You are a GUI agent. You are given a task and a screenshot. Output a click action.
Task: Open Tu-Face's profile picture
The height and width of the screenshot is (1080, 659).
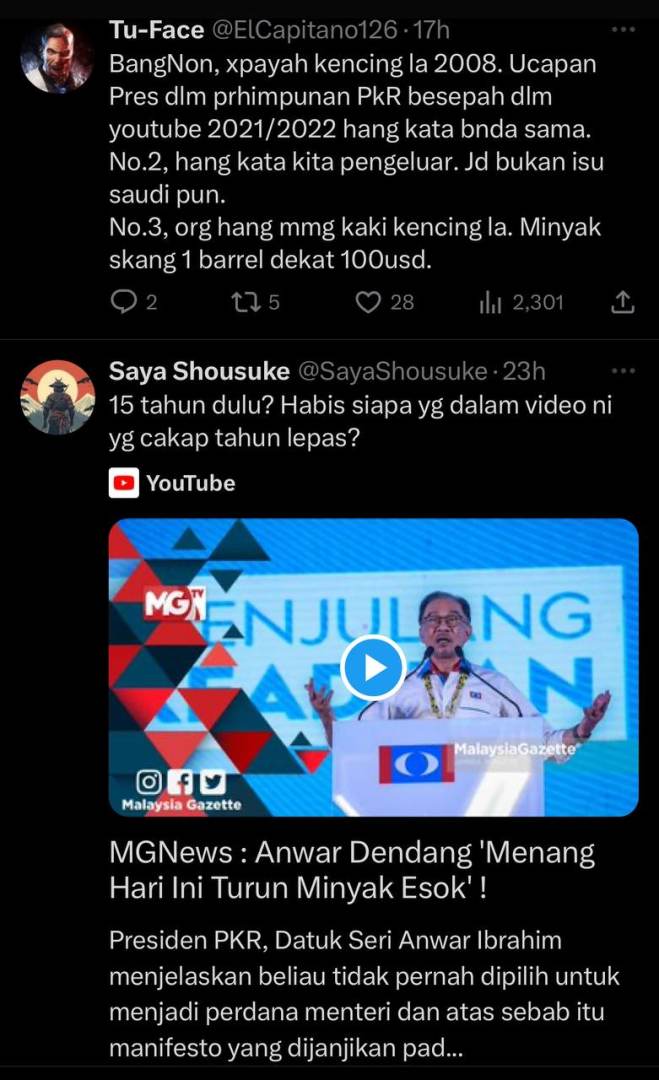pos(57,56)
